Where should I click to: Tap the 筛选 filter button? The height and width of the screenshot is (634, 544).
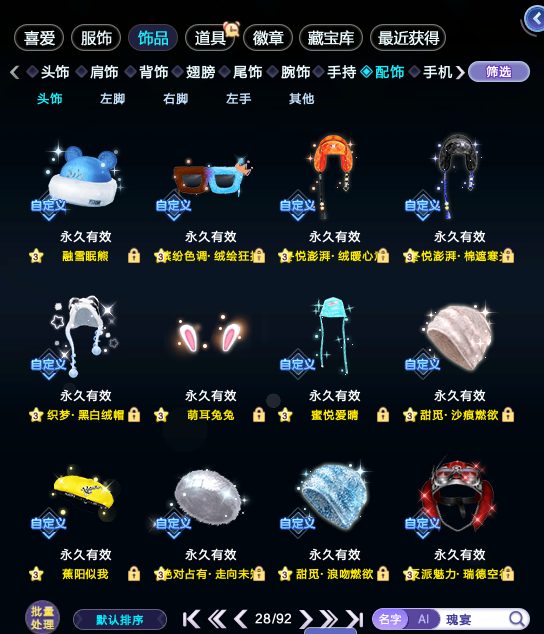point(499,72)
